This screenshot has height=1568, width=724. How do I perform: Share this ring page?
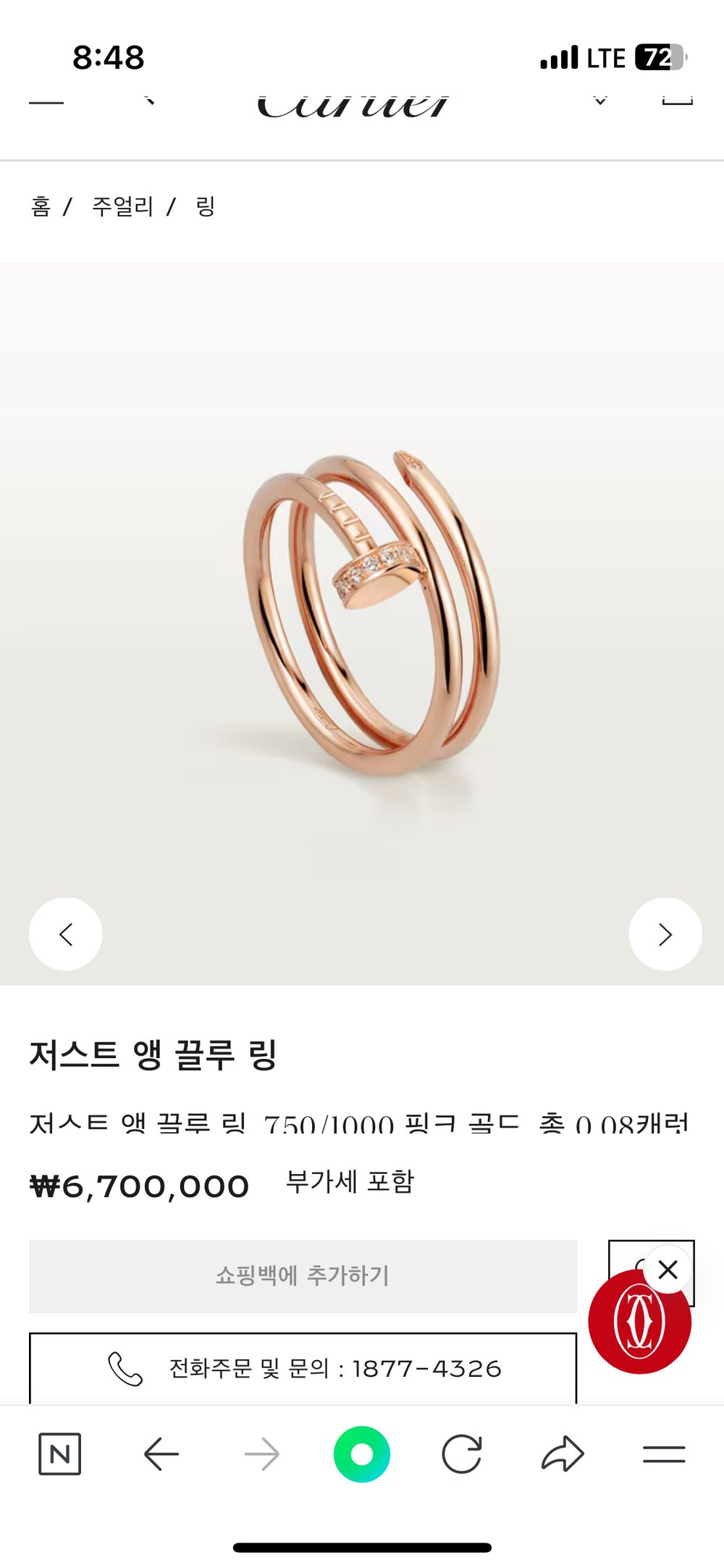[563, 1454]
